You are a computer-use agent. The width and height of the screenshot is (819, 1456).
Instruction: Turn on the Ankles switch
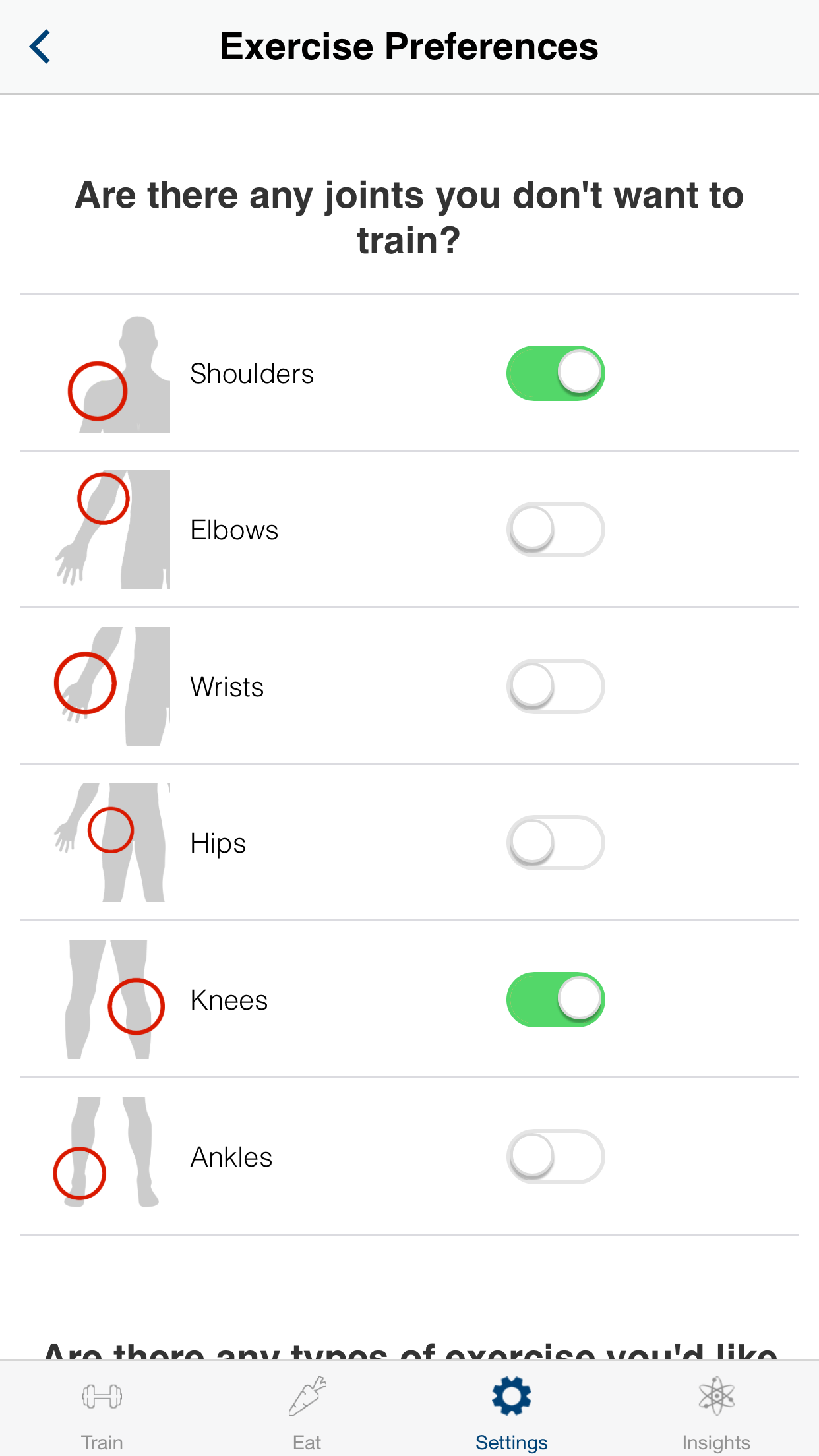[x=555, y=1157]
